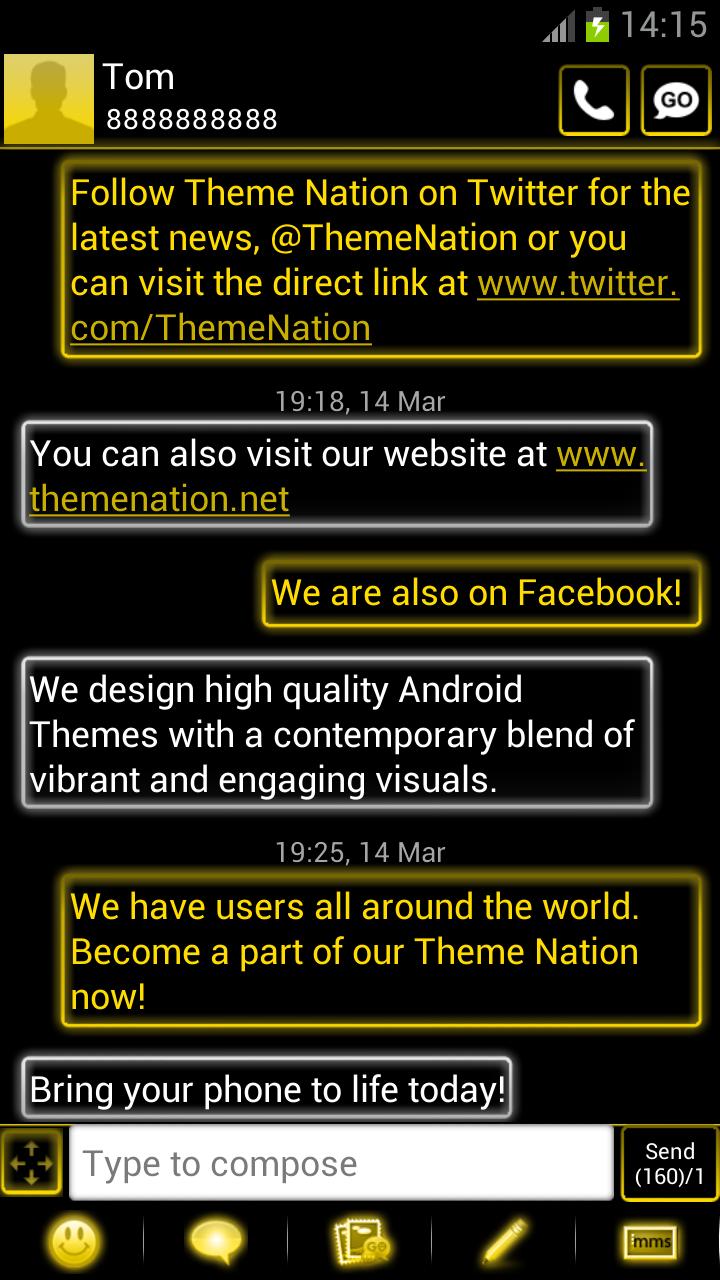720x1280 pixels.
Task: Select the pencil tool
Action: coord(504,1242)
